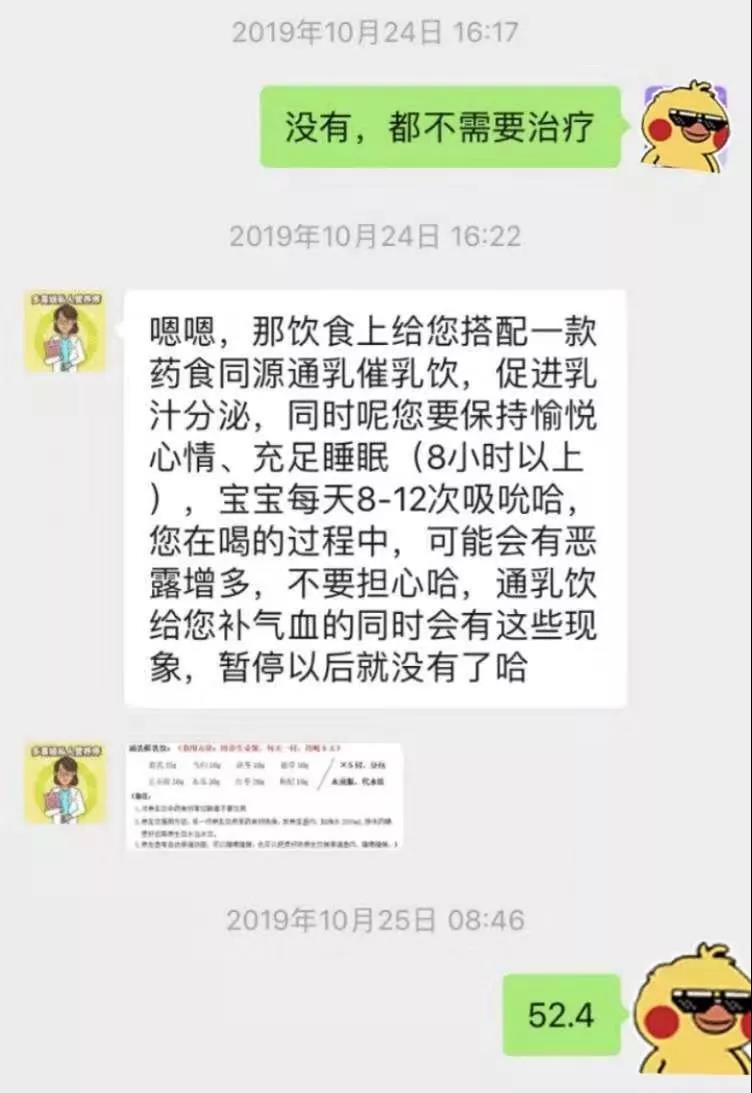Image resolution: width=752 pixels, height=1093 pixels.
Task: Open the dosage sheet image message
Action: pos(264,796)
